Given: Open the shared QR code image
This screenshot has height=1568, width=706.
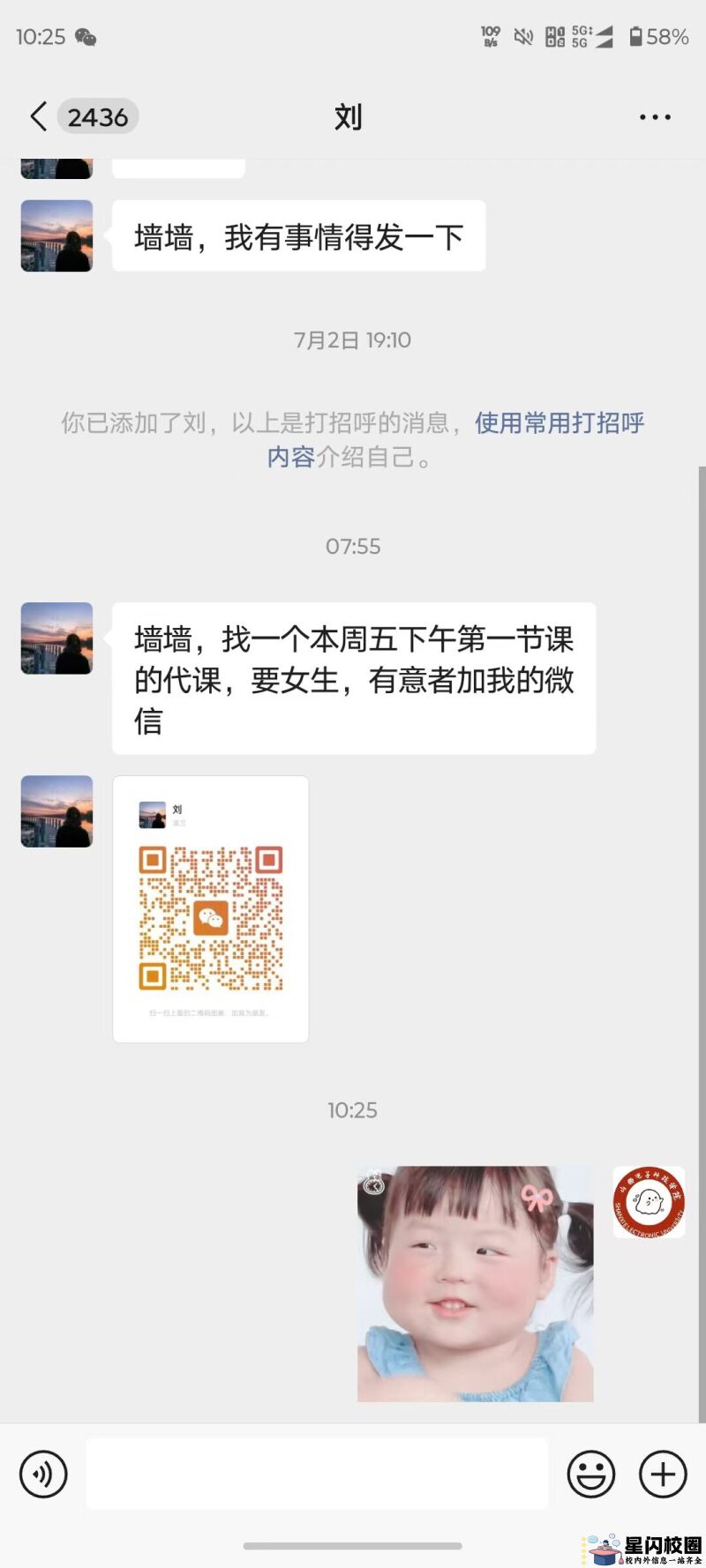Looking at the screenshot, I should point(211,908).
